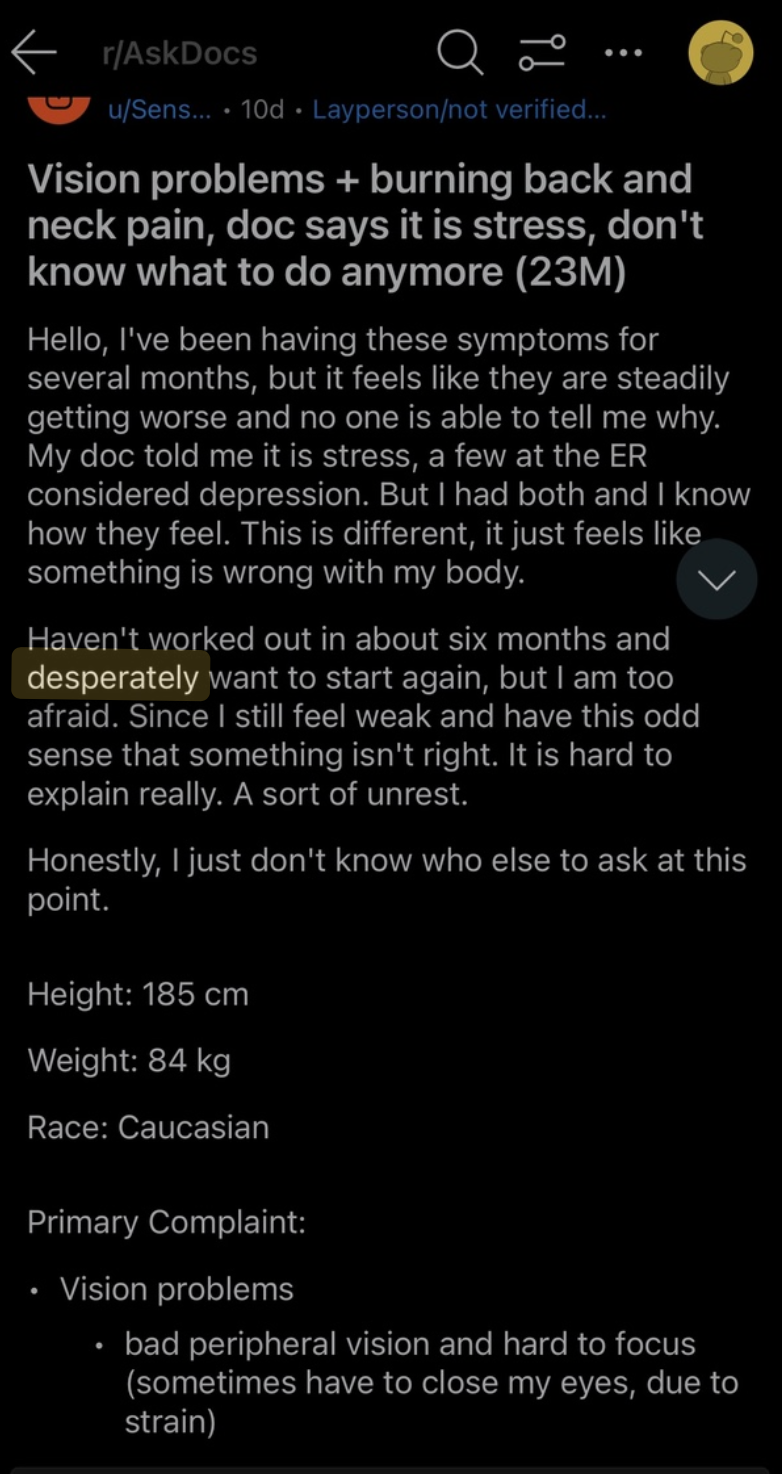Search within the post

460,52
